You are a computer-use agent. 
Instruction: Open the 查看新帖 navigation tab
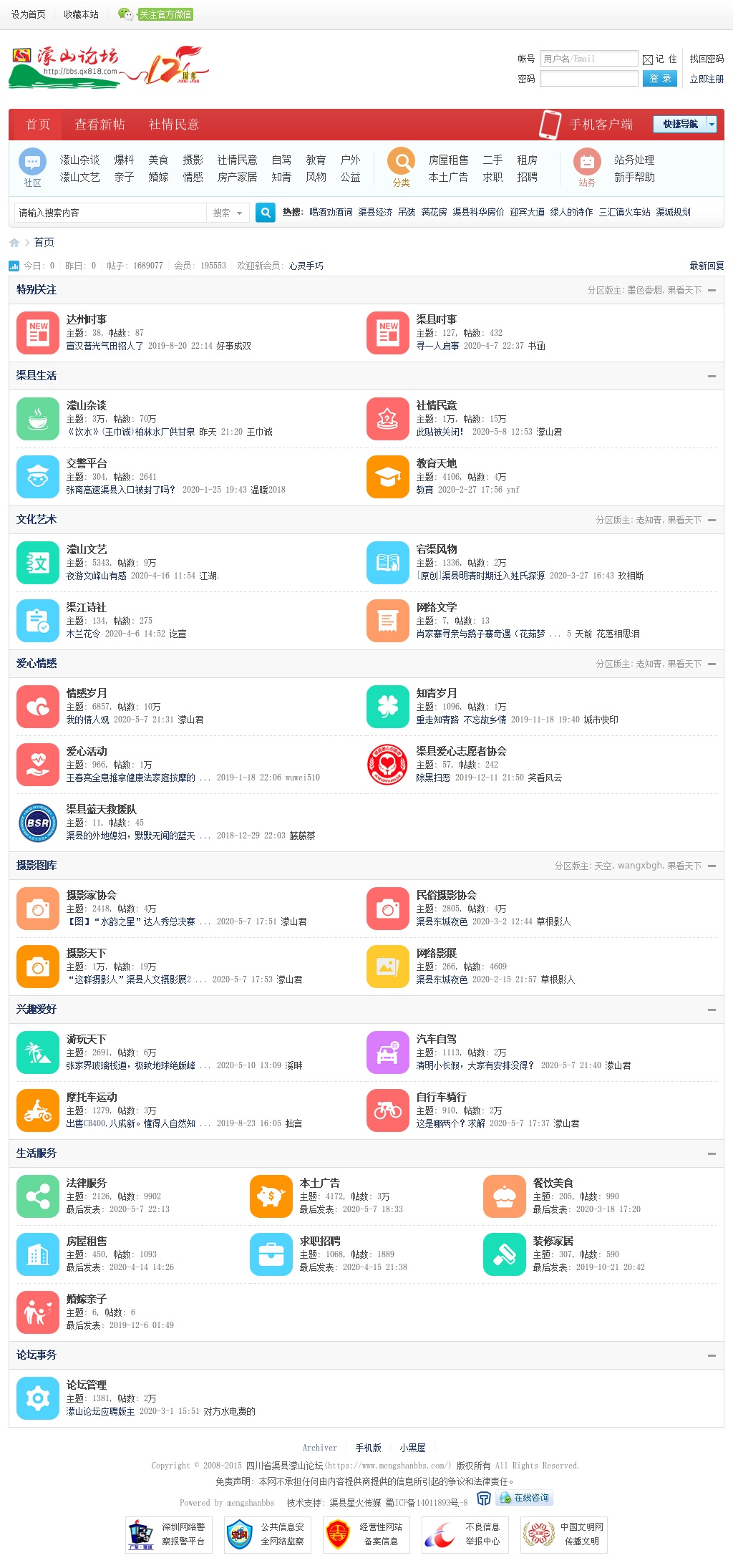tap(99, 125)
